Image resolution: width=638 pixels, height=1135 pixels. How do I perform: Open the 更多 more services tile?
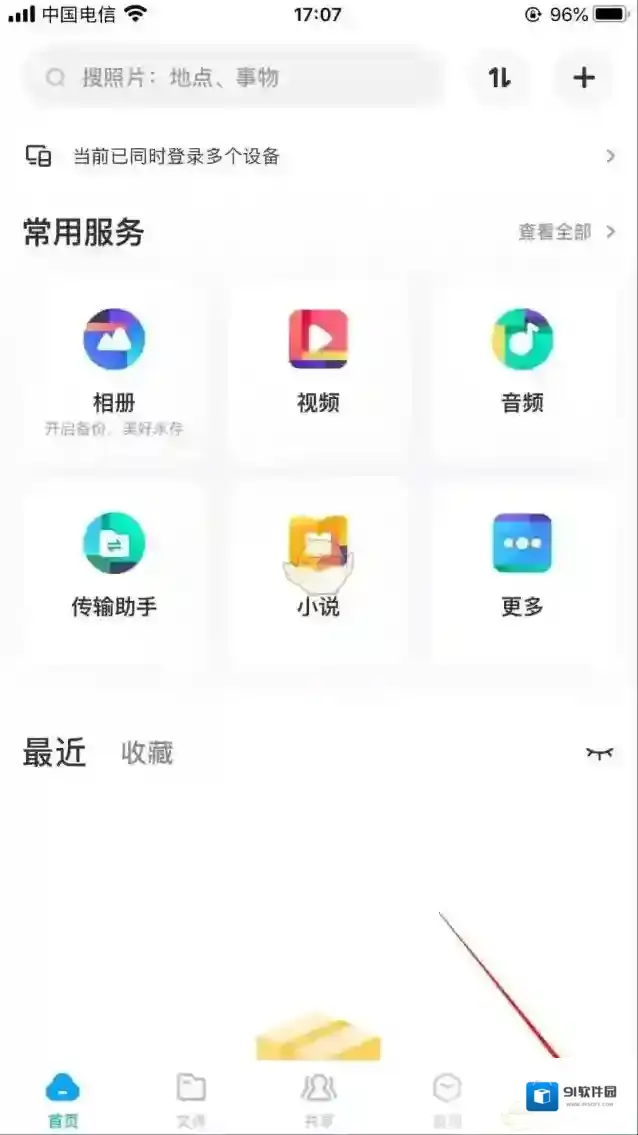click(x=522, y=568)
